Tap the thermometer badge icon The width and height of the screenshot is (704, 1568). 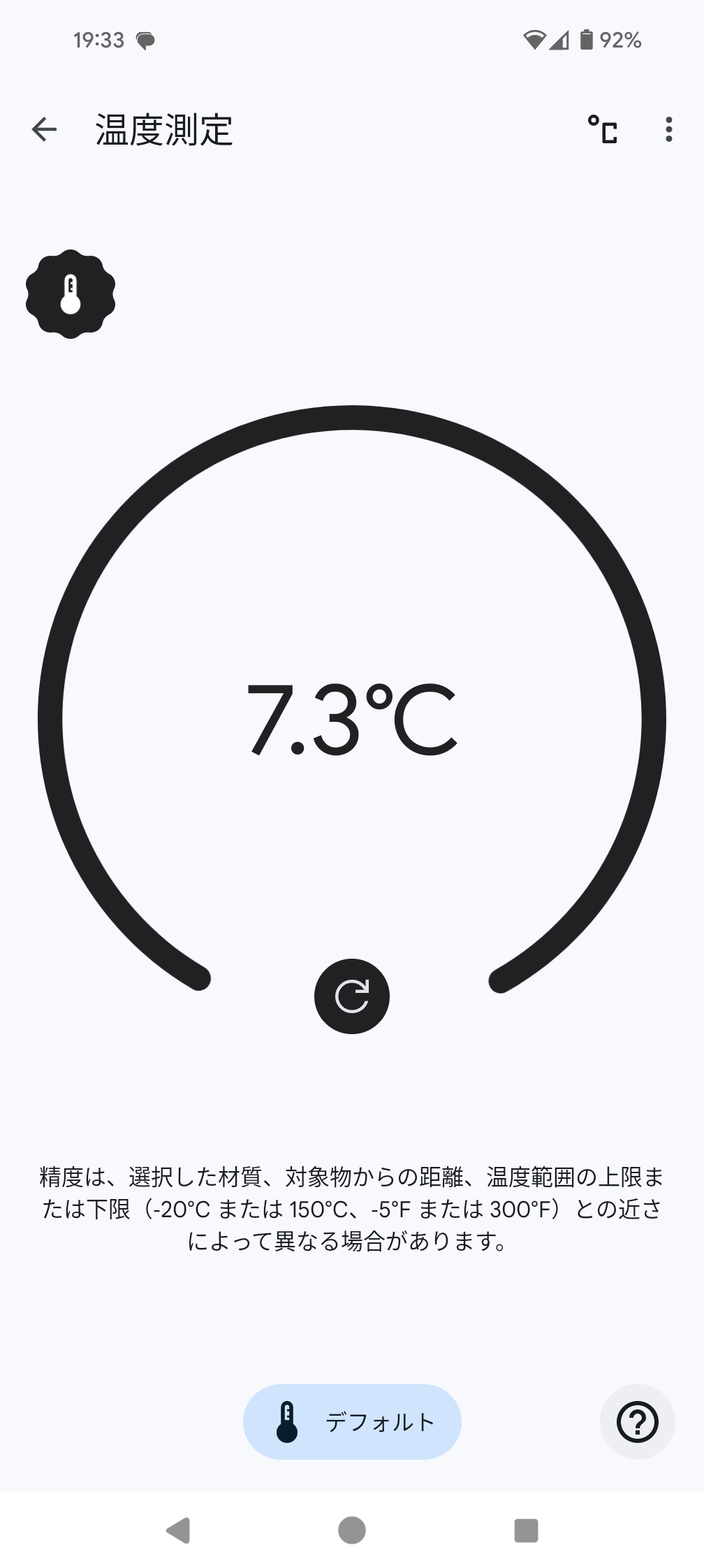pyautogui.click(x=70, y=294)
